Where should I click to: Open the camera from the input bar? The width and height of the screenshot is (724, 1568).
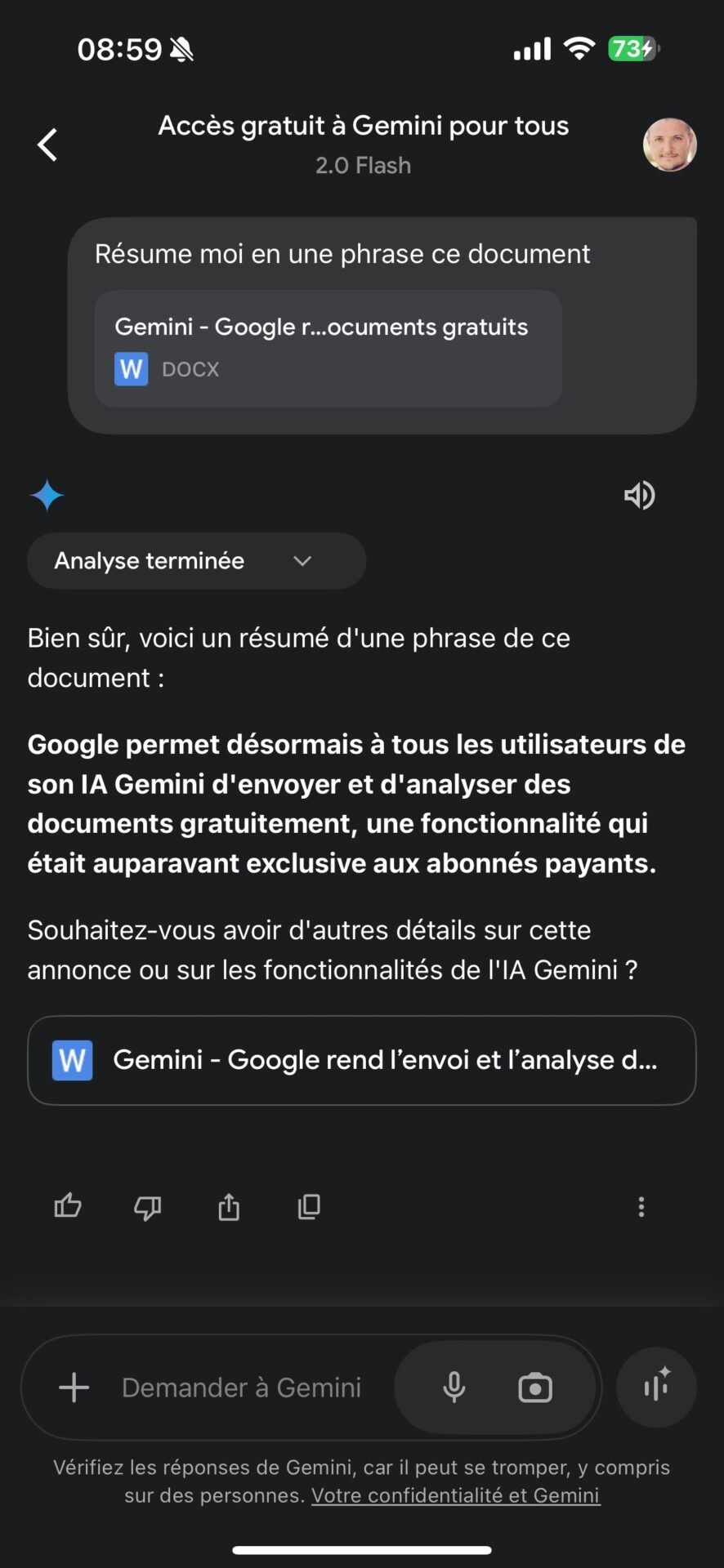pyautogui.click(x=535, y=1388)
